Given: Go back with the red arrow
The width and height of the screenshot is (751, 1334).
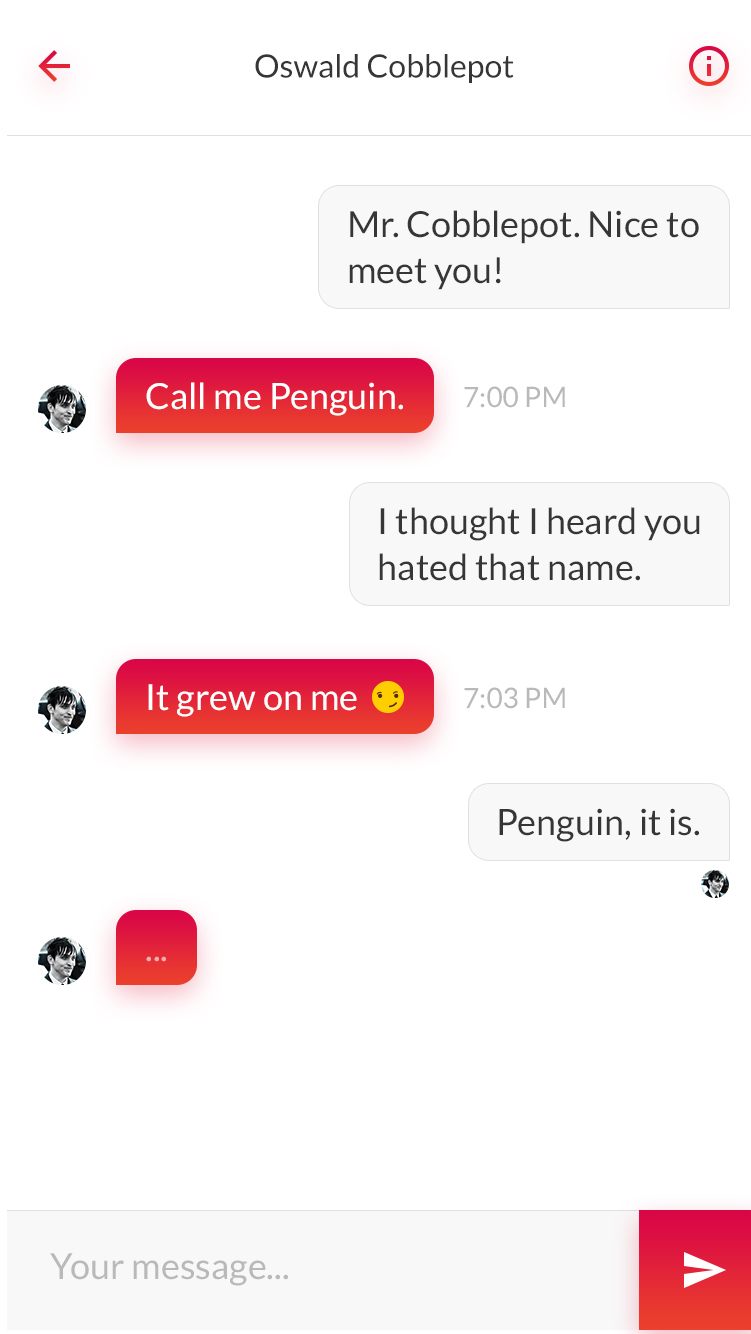Looking at the screenshot, I should click(x=54, y=67).
